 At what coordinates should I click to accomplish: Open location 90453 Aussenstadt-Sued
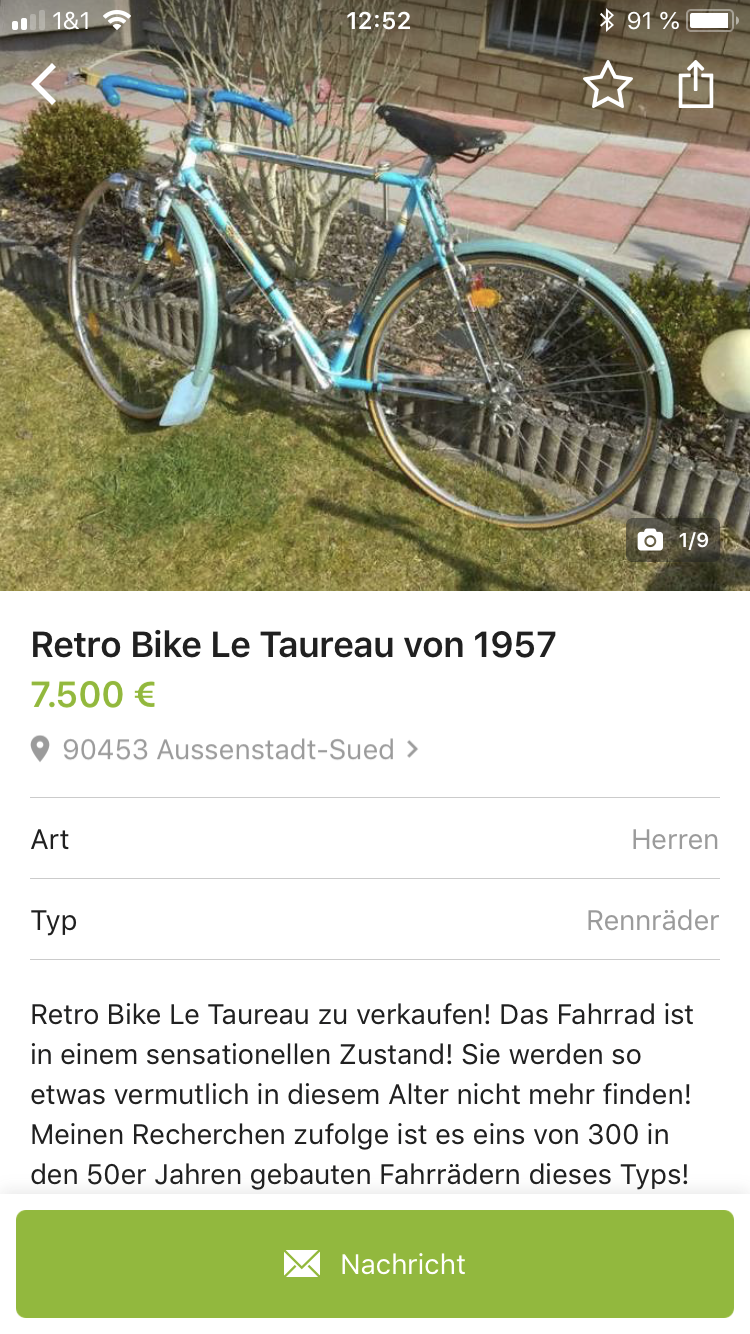pos(228,749)
